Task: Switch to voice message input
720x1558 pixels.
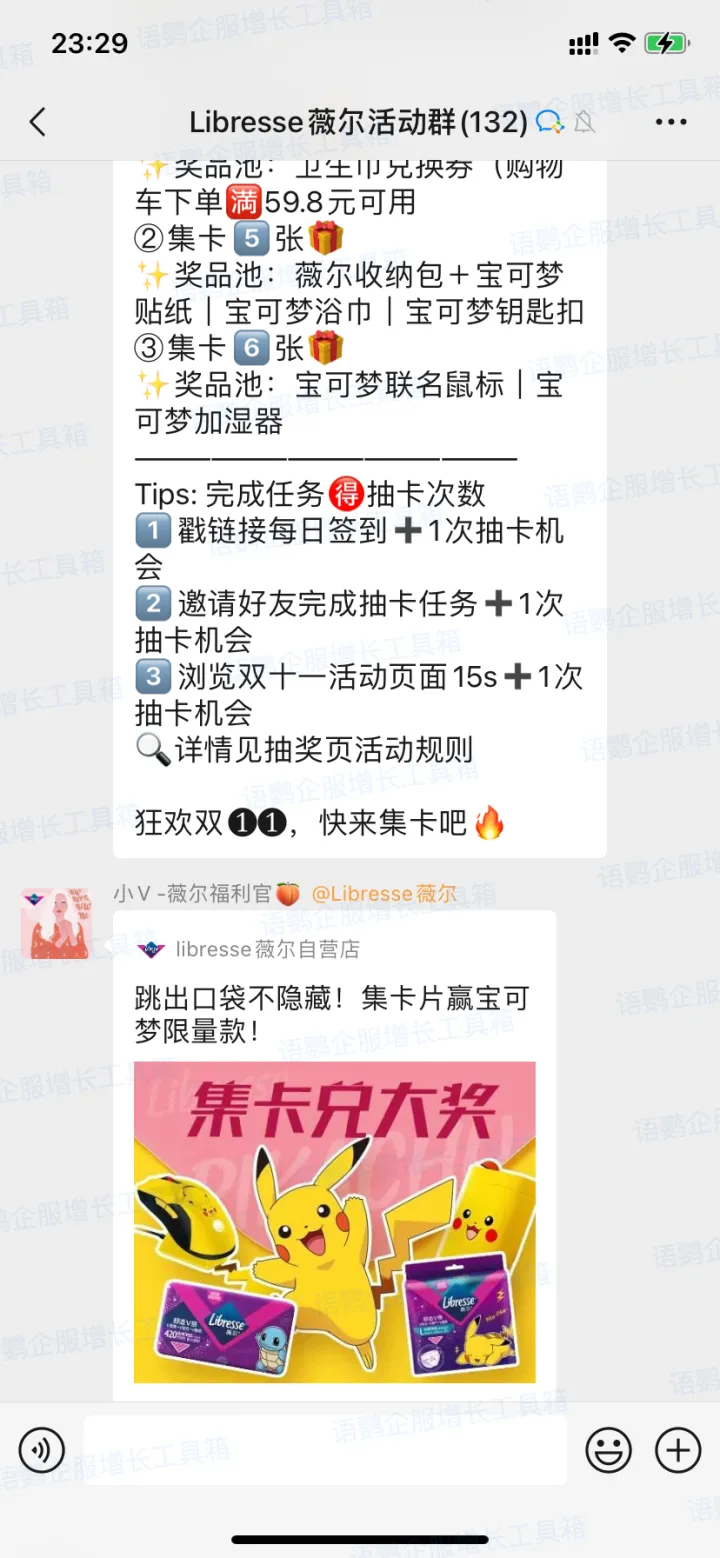Action: (42, 1450)
